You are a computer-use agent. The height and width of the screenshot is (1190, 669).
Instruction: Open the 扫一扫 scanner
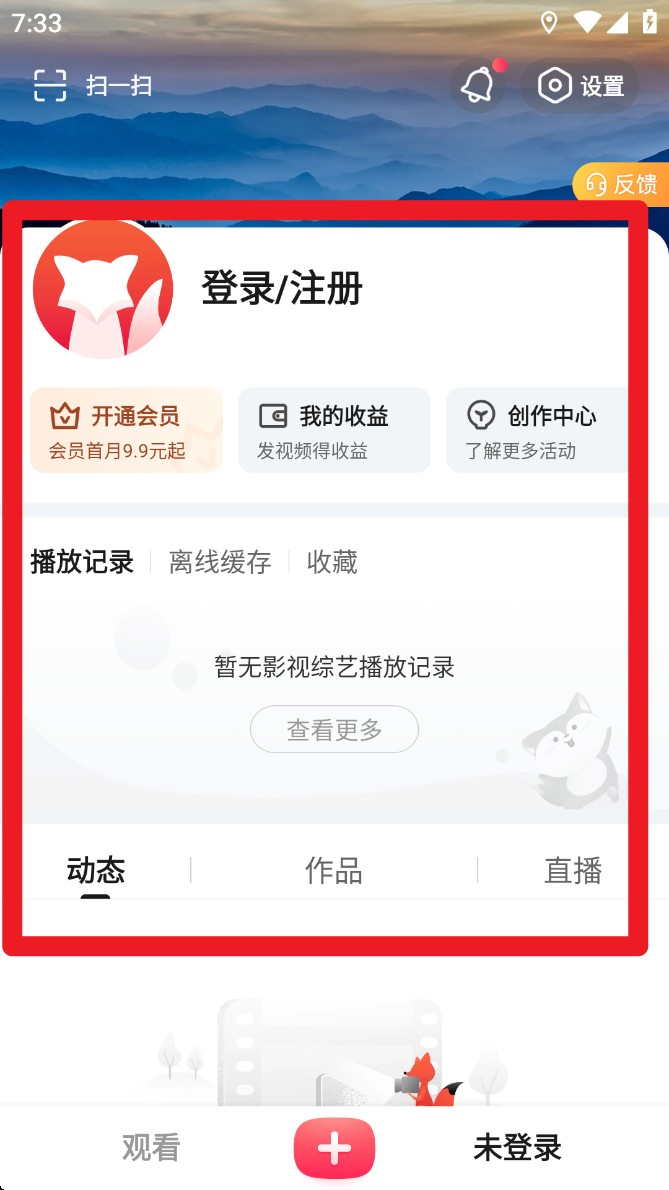(92, 86)
